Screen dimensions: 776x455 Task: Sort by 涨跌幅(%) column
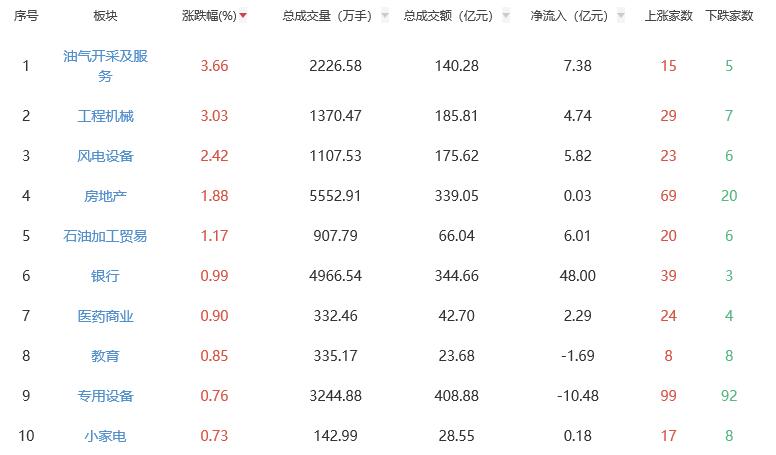click(x=214, y=16)
